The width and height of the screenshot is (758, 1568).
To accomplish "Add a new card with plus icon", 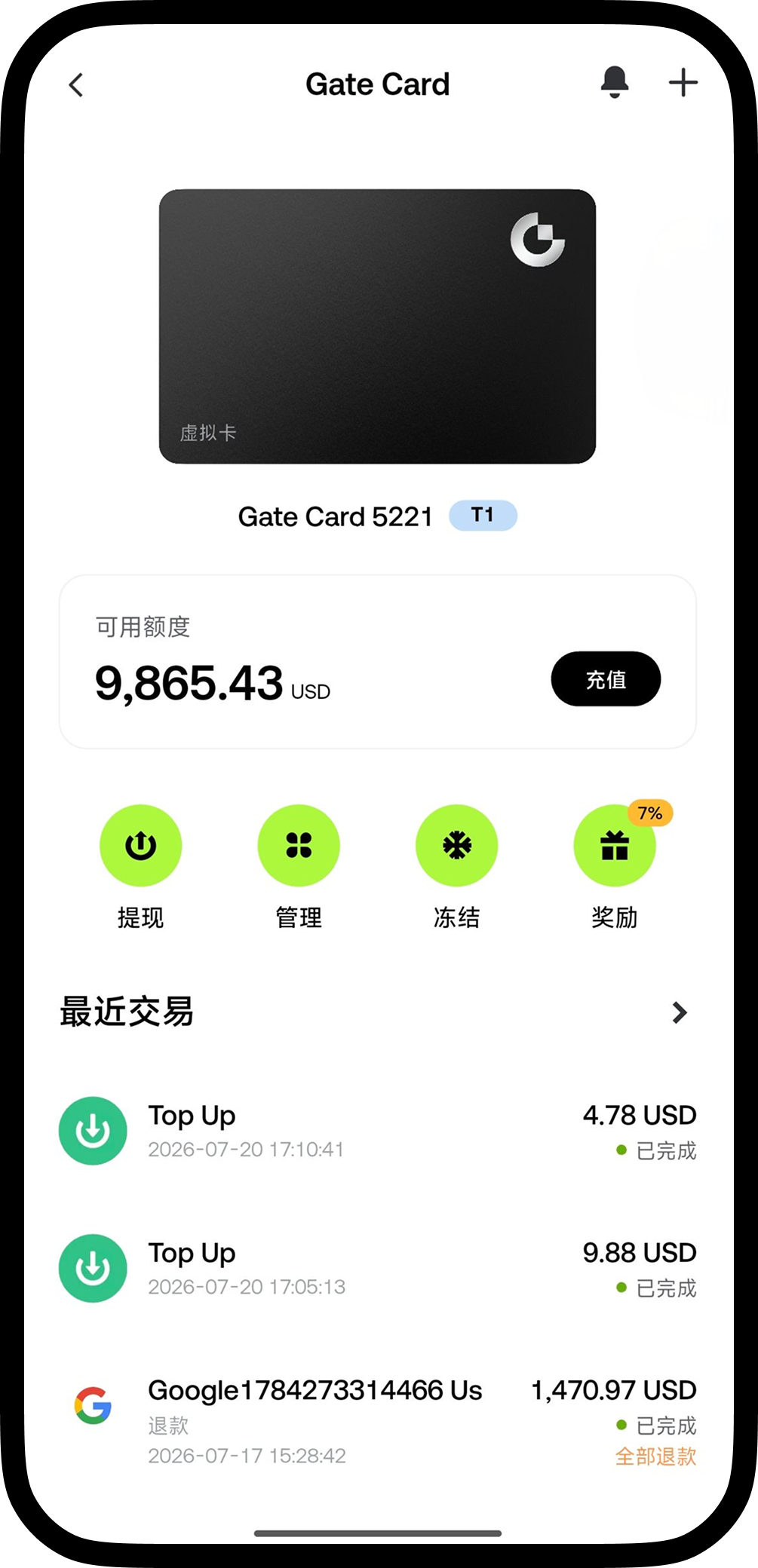I will tap(683, 82).
